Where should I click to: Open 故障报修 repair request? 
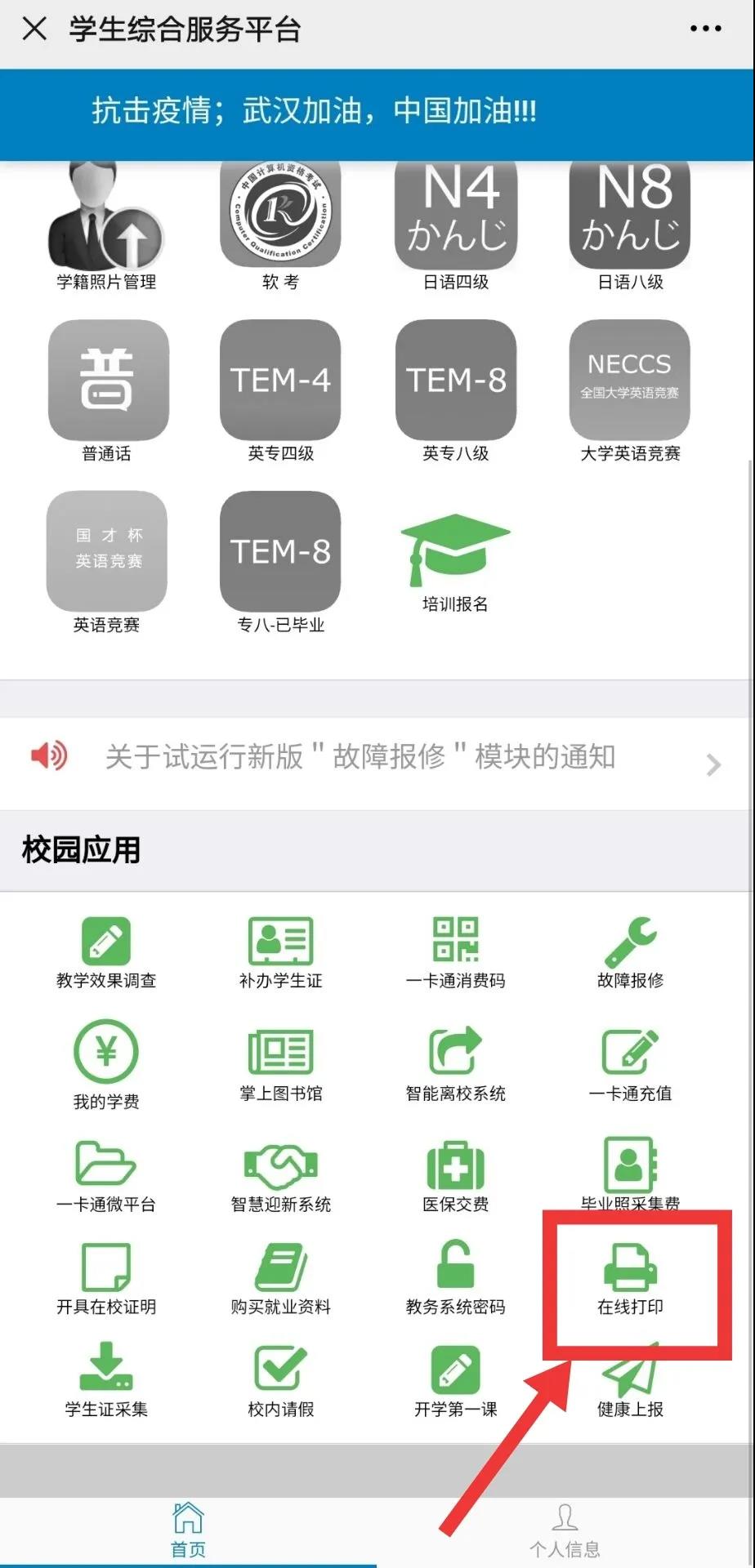[x=630, y=953]
